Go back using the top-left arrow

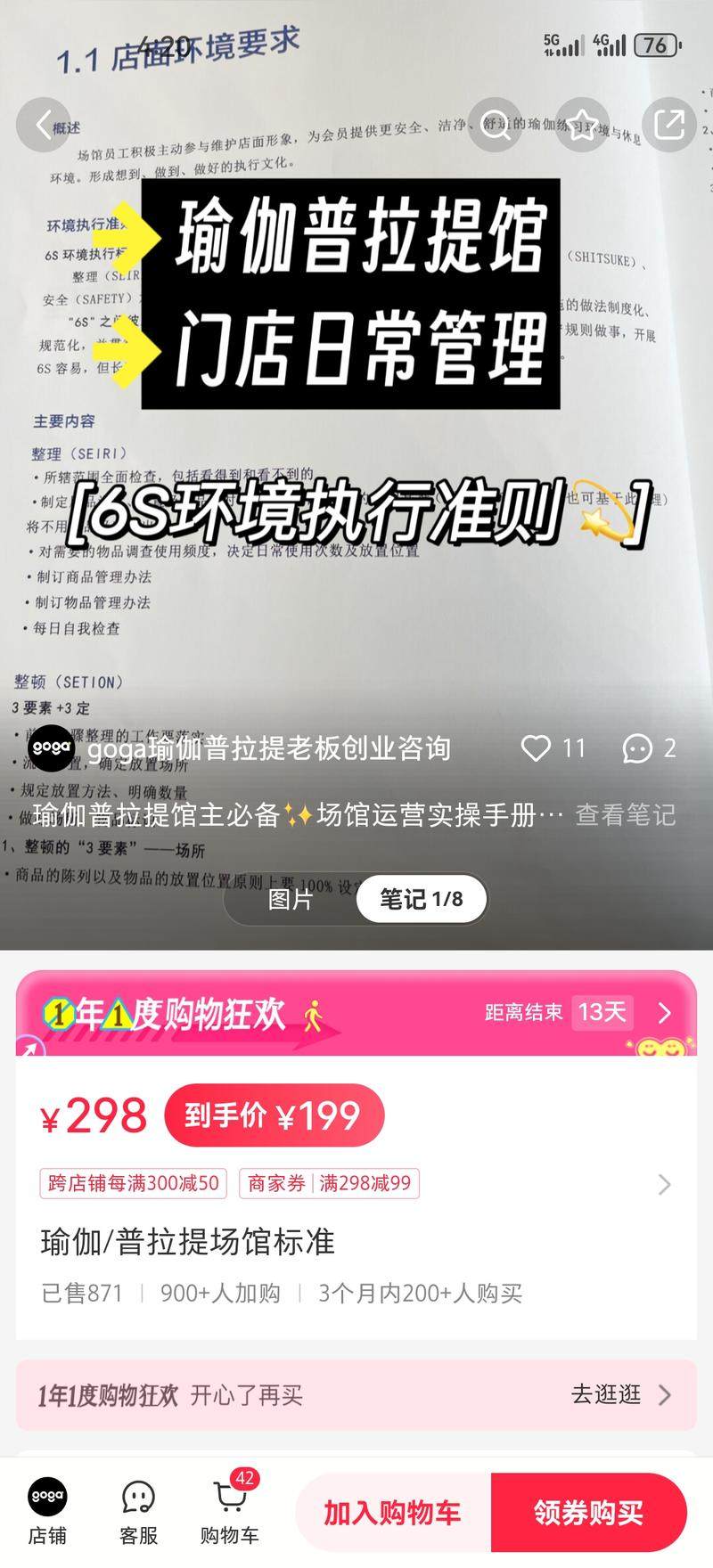tap(43, 124)
